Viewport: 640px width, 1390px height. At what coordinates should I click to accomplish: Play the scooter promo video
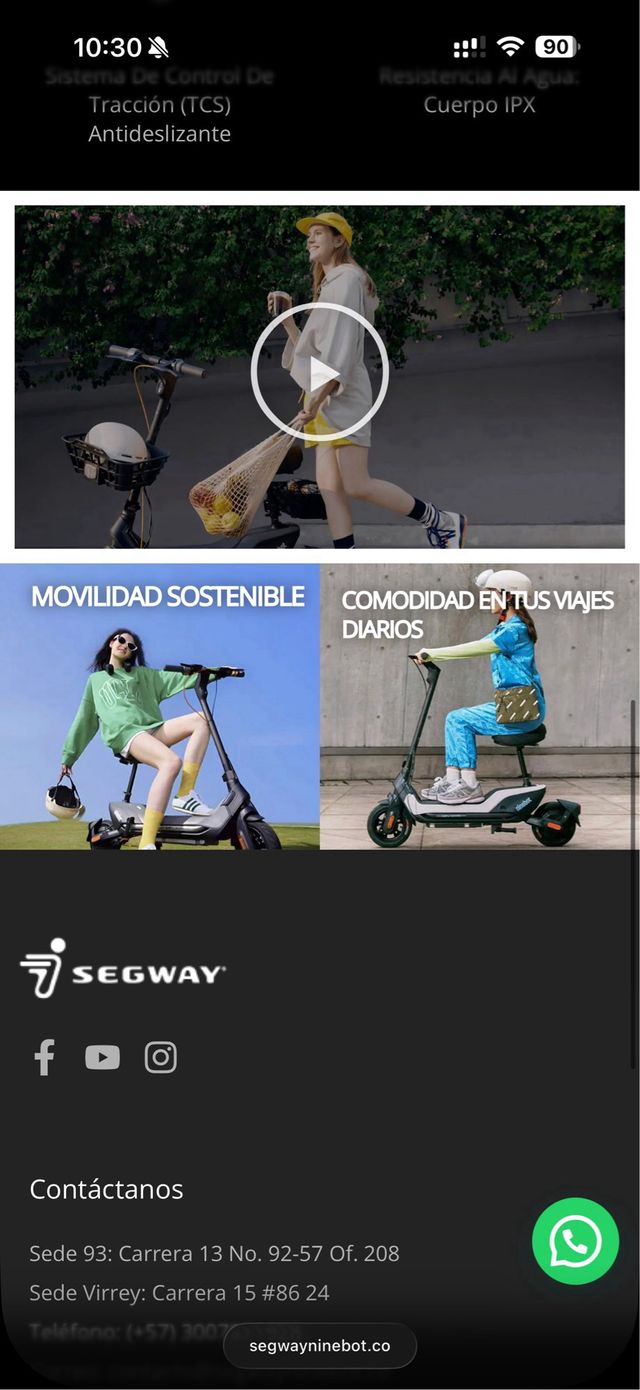click(319, 374)
